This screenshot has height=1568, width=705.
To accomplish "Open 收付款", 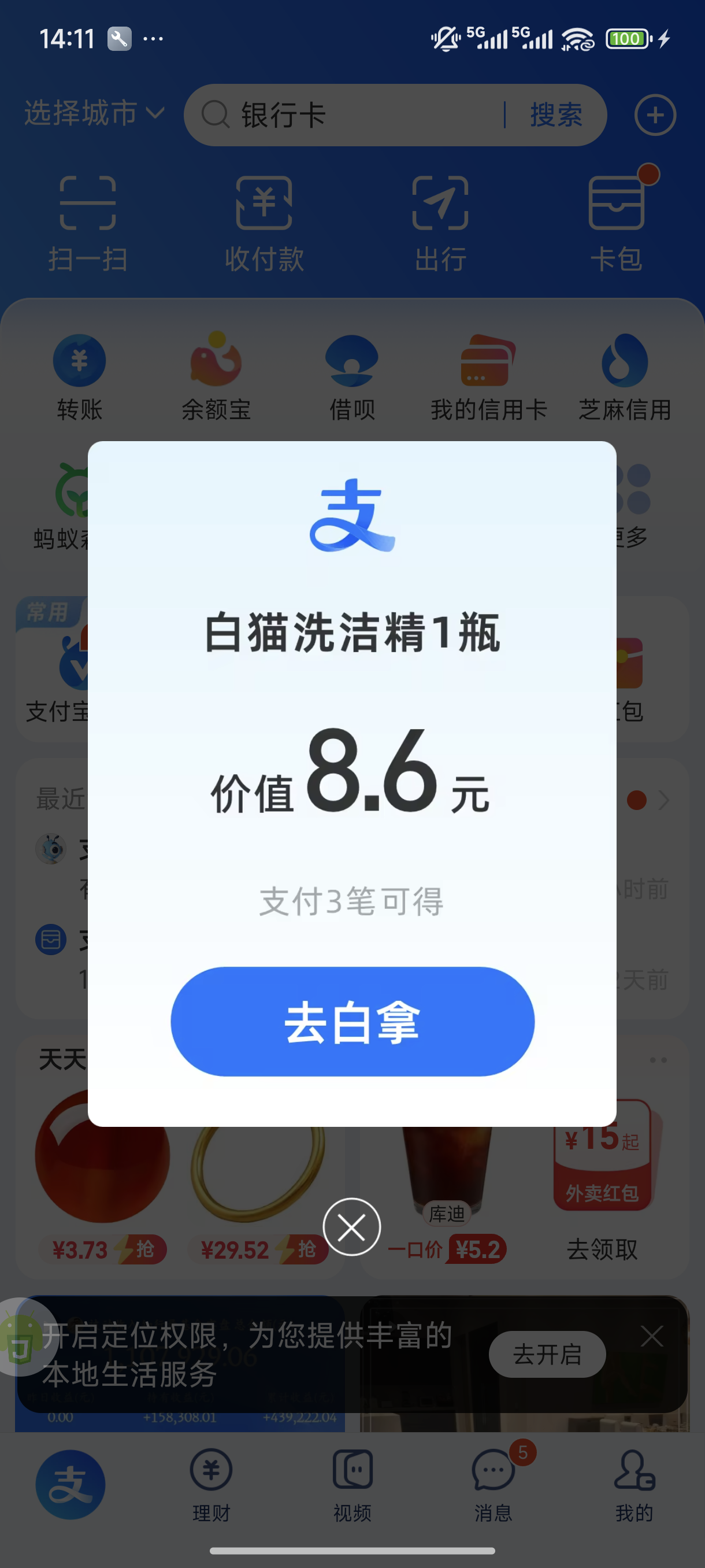I will (x=264, y=222).
